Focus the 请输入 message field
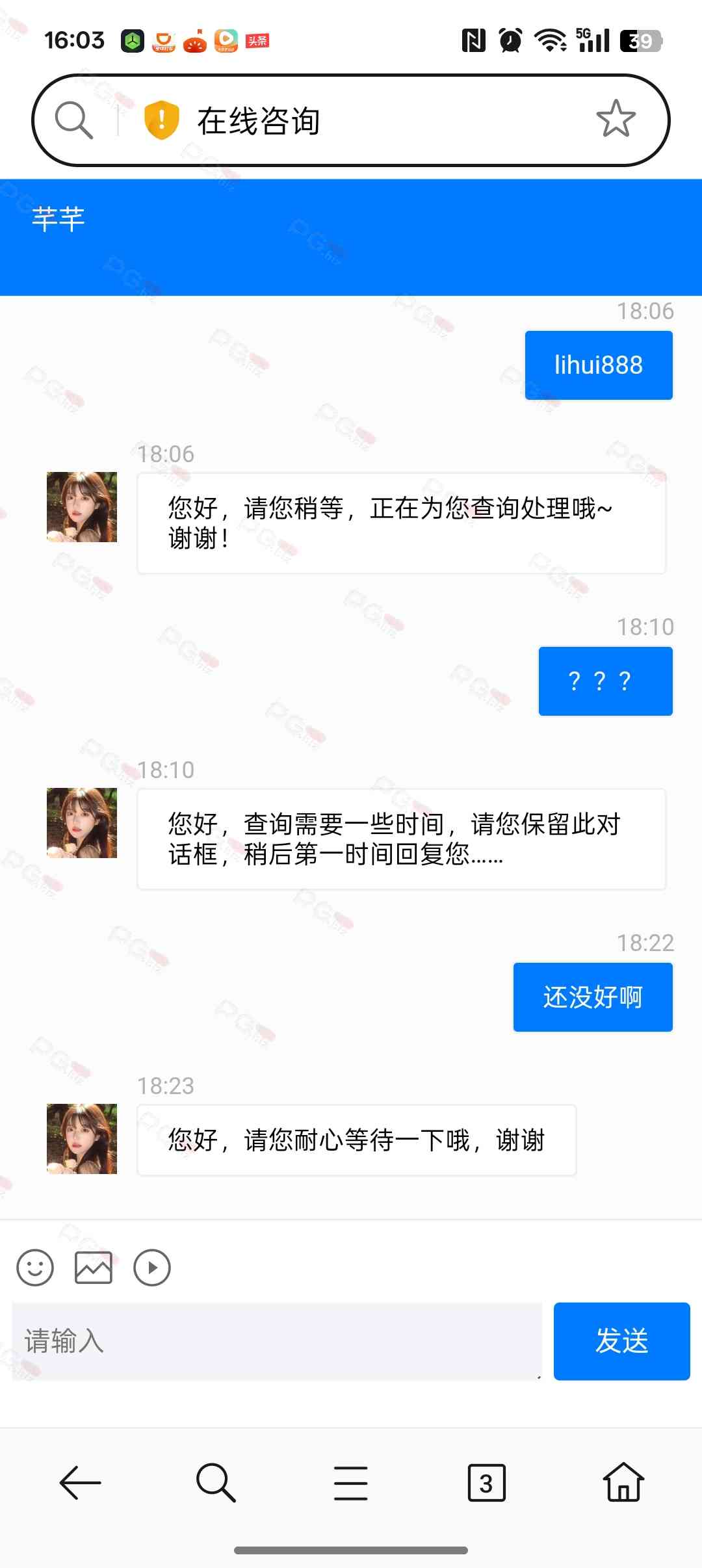Viewport: 702px width, 1568px height. 277,1340
